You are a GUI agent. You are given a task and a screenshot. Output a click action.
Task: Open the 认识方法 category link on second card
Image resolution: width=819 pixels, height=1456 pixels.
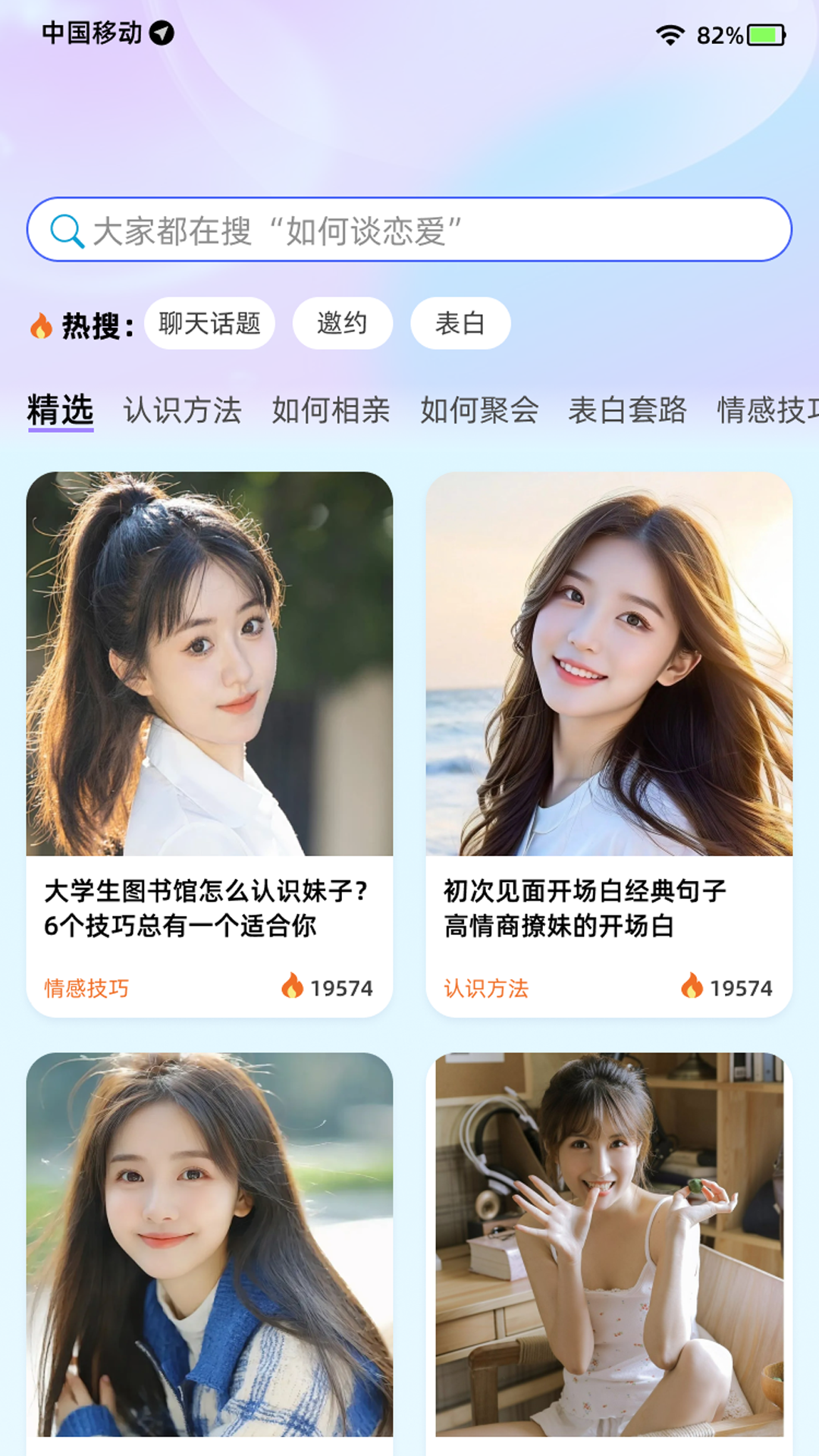click(x=487, y=987)
